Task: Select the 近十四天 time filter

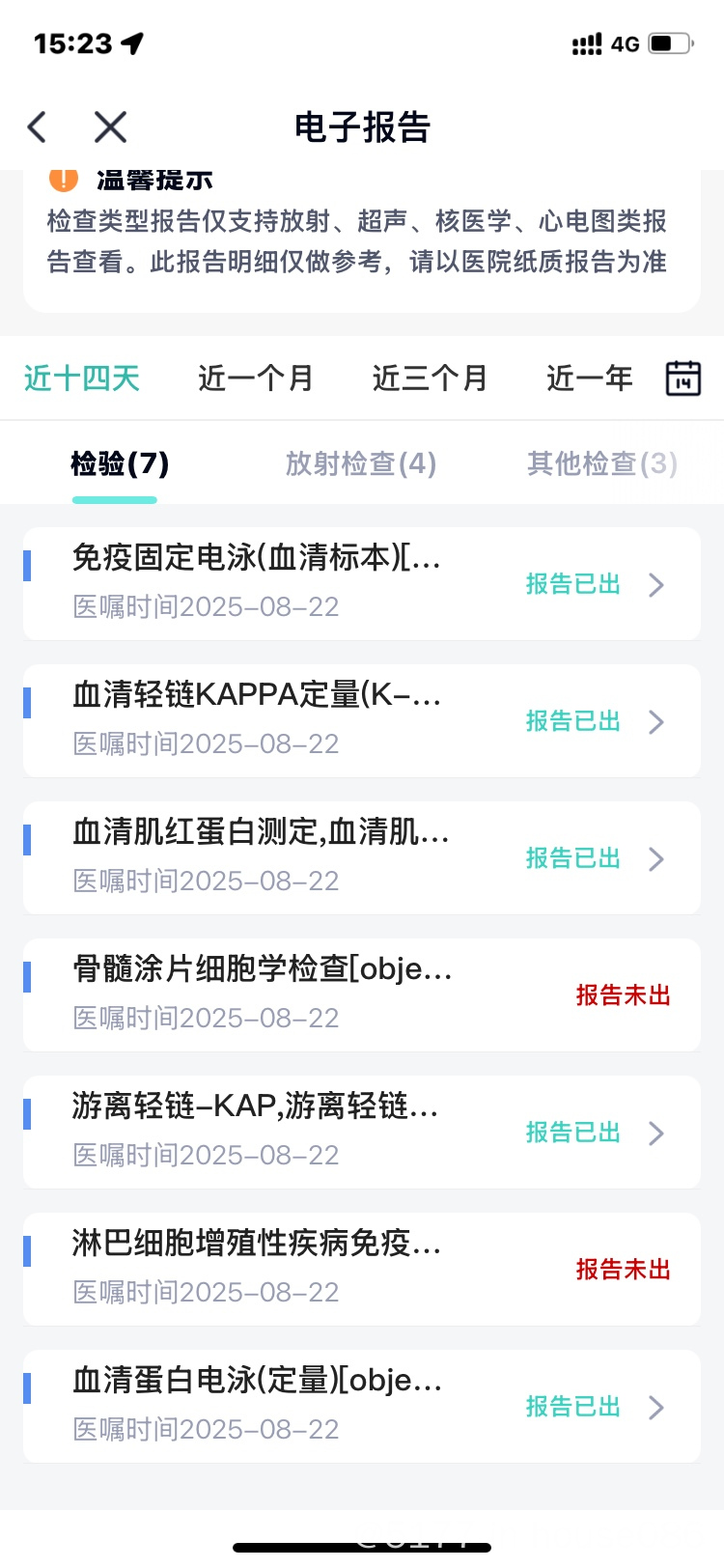Action: click(x=82, y=378)
